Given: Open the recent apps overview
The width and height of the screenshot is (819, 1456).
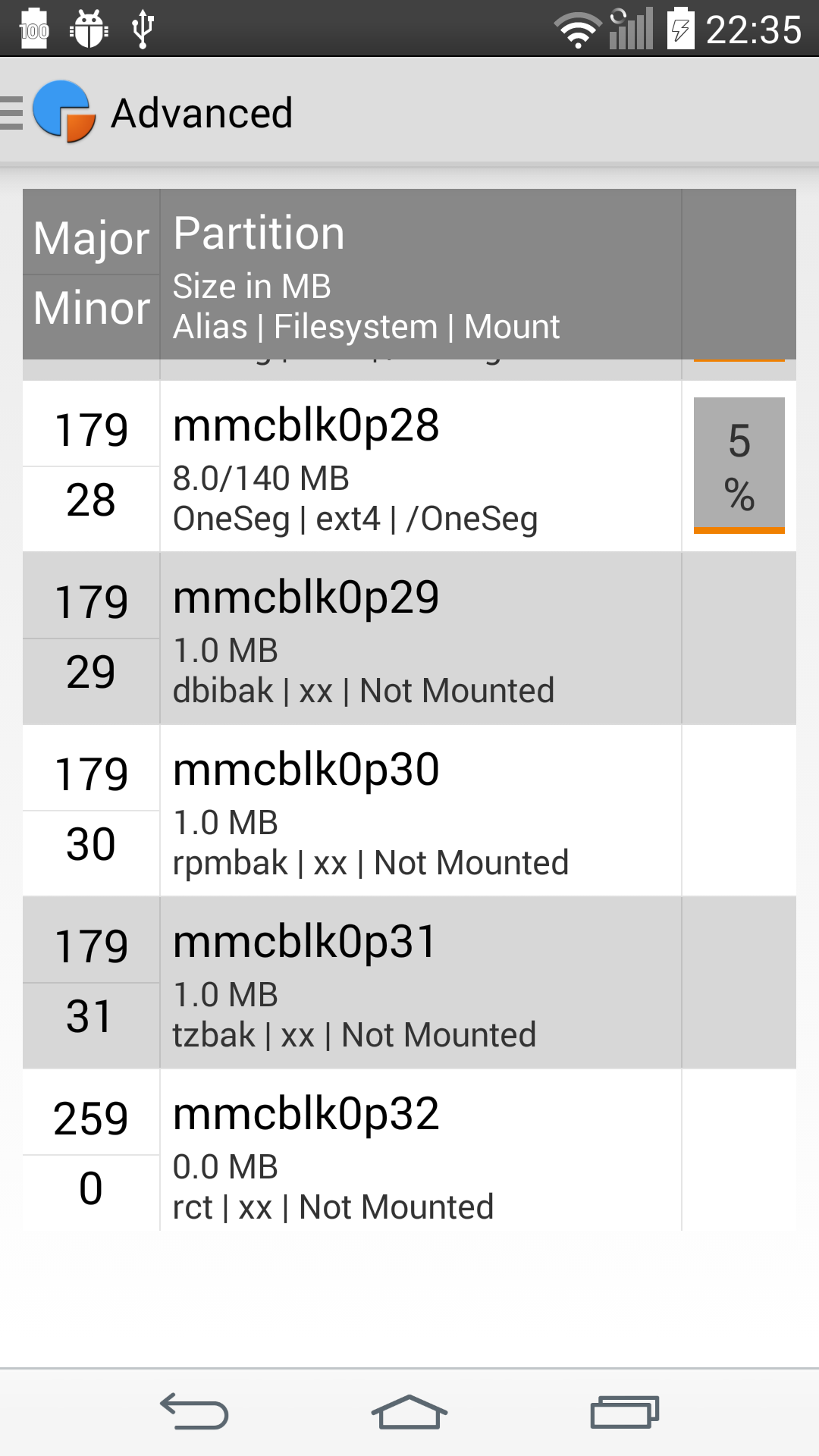Looking at the screenshot, I should click(x=625, y=1412).
